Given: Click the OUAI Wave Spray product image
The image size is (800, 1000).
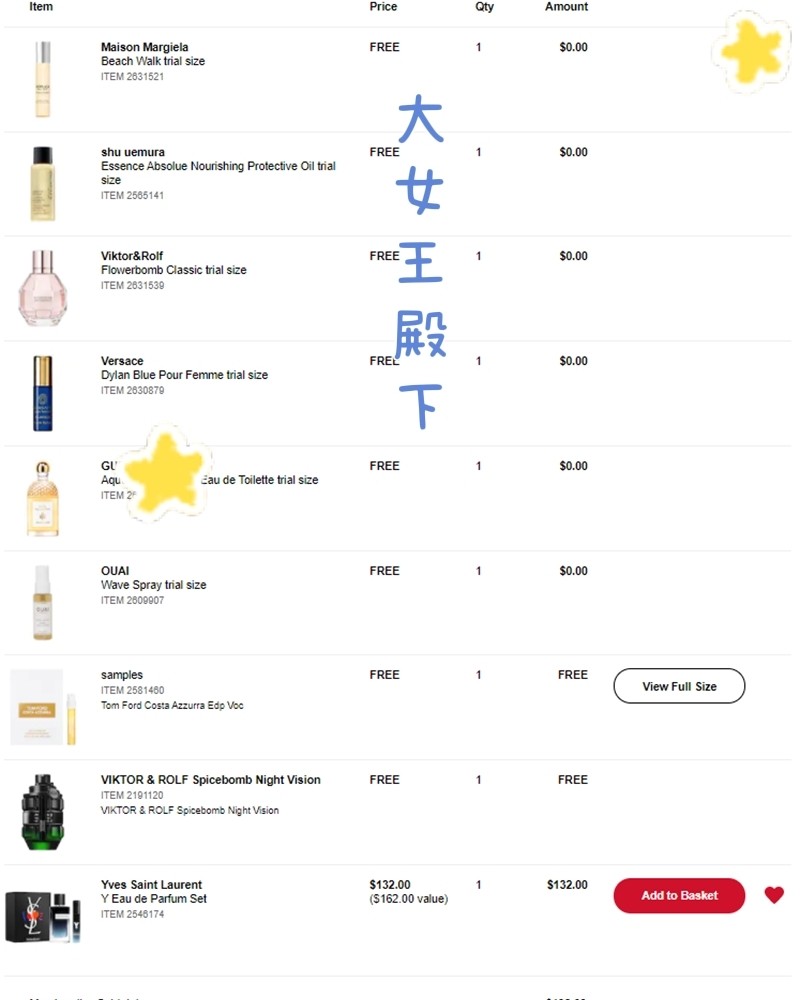Looking at the screenshot, I should coord(42,601).
